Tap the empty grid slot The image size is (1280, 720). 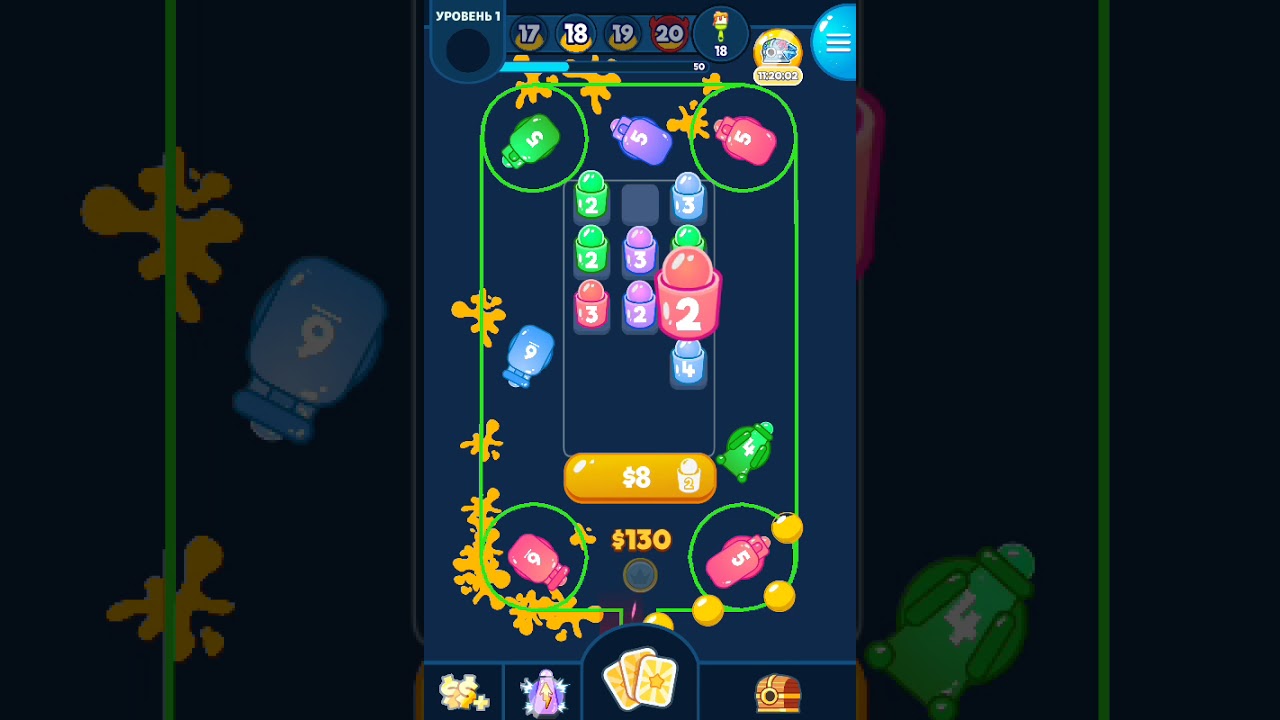point(640,204)
